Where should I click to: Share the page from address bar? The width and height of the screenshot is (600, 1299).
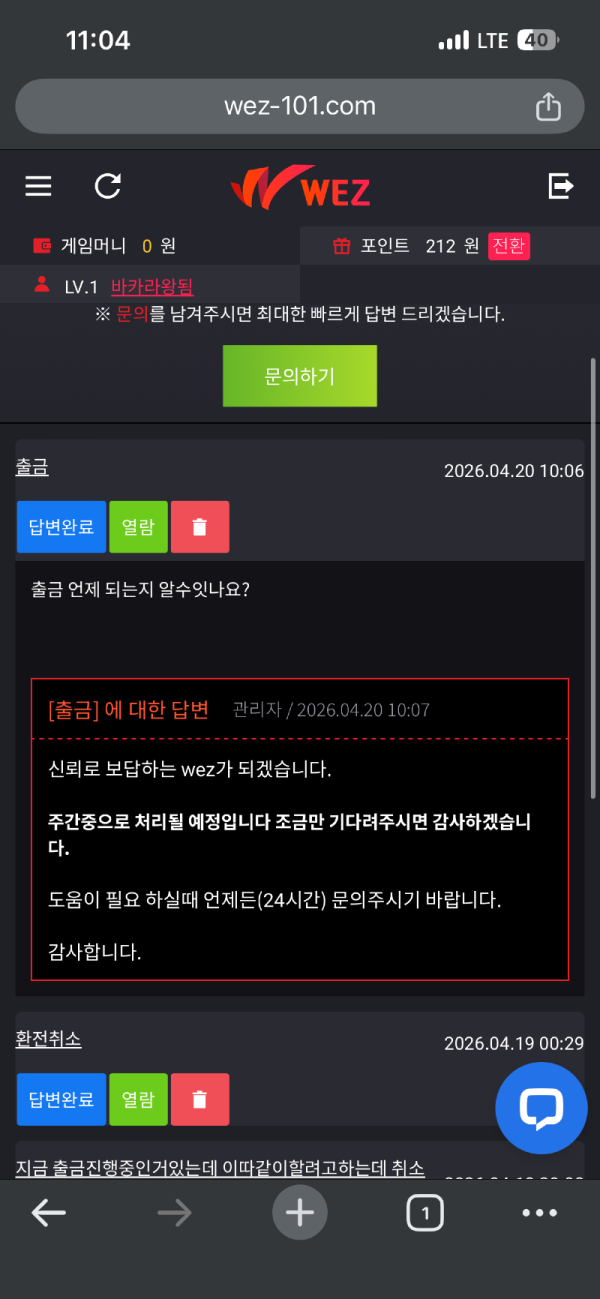tap(548, 106)
